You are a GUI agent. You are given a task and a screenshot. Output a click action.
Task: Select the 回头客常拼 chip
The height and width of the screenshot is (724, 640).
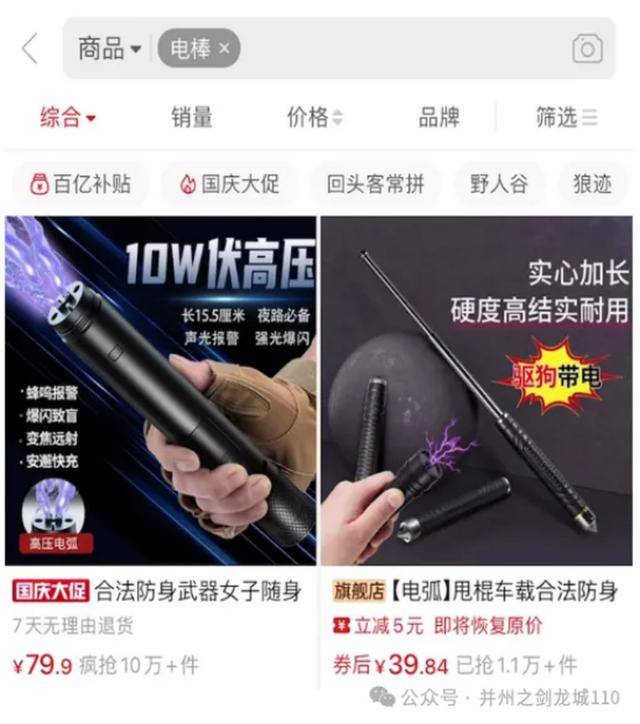[375, 184]
